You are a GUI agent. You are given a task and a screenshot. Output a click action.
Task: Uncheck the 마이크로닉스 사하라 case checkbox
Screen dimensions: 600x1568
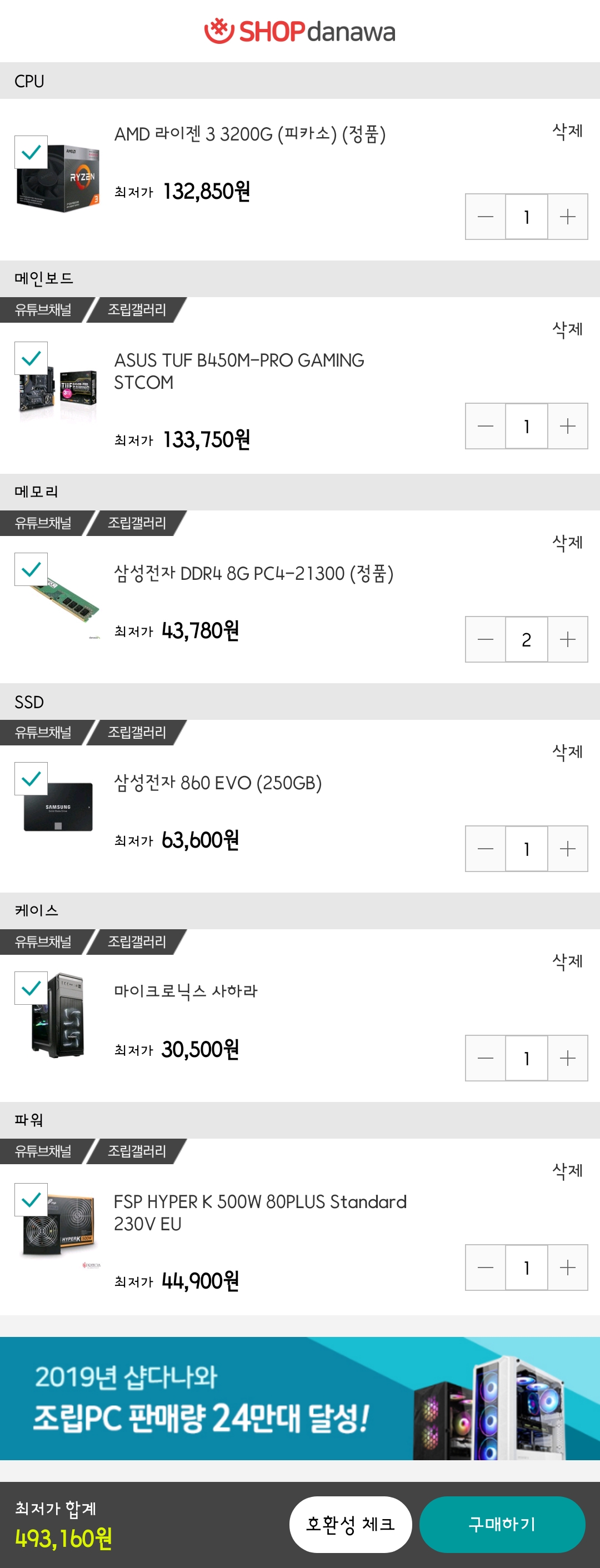tap(31, 988)
